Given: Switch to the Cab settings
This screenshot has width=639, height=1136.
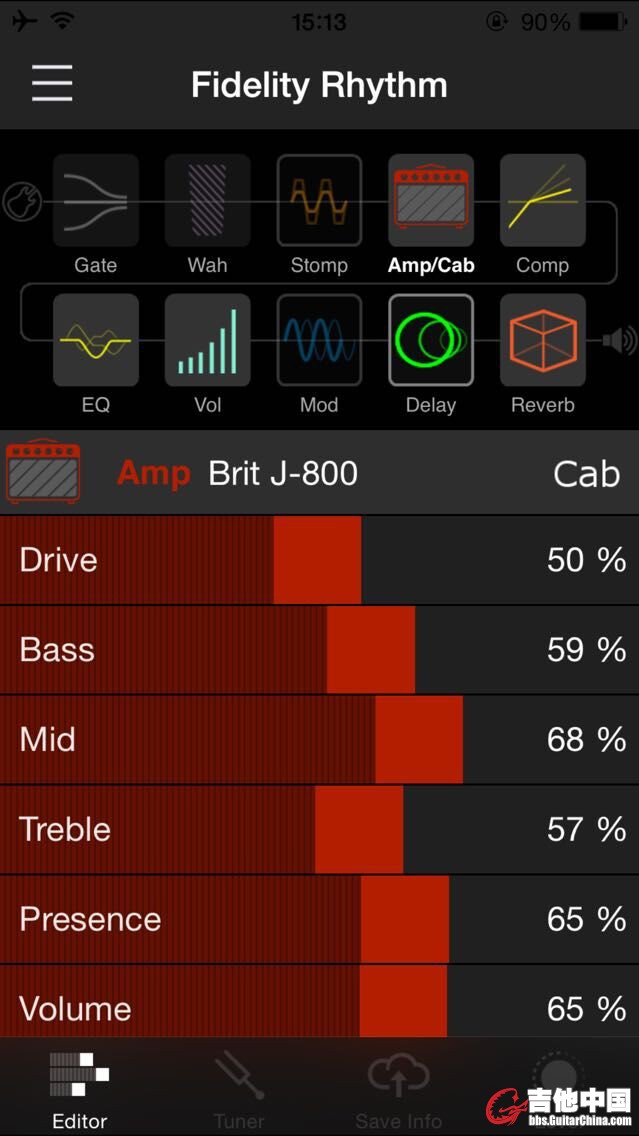Looking at the screenshot, I should pyautogui.click(x=586, y=473).
